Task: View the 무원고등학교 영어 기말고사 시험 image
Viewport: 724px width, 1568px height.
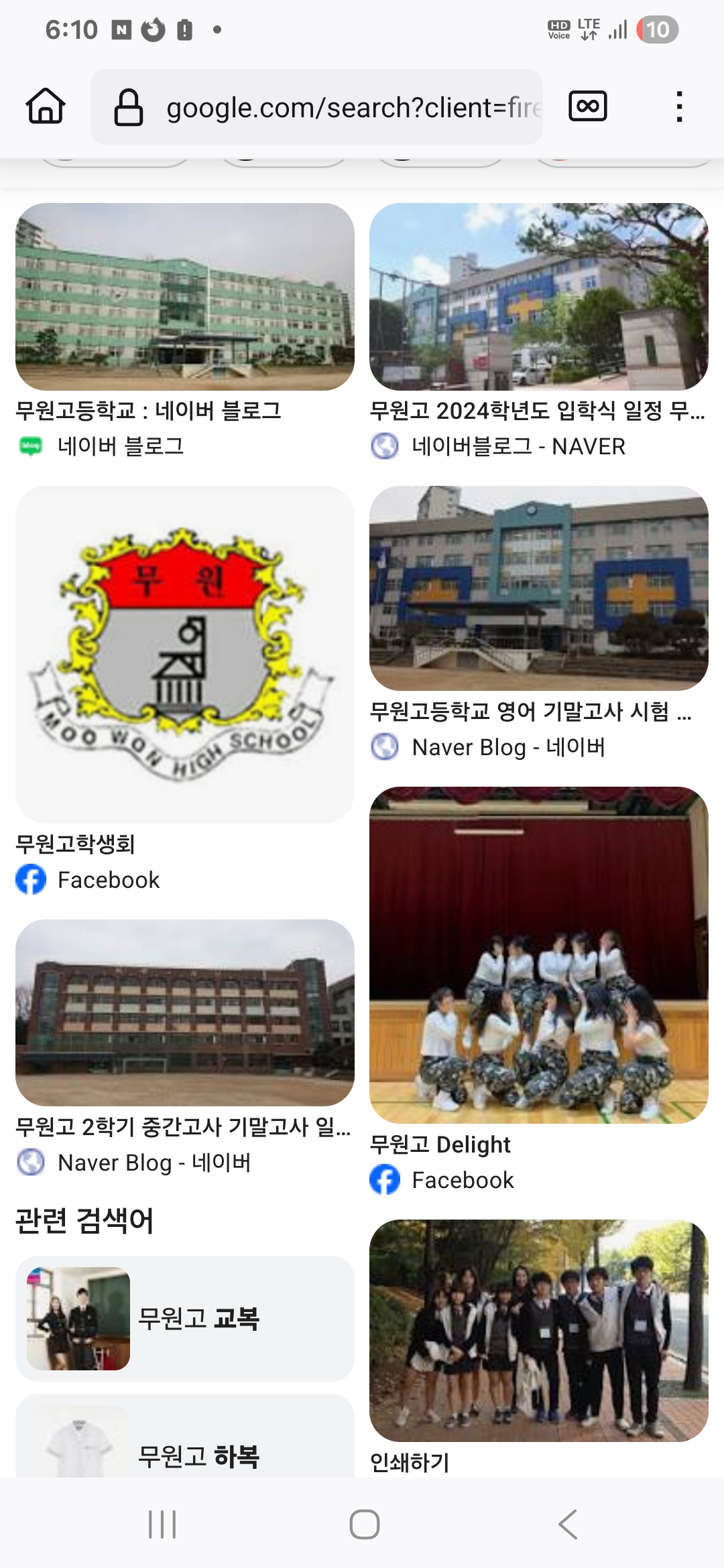Action: coord(538,588)
